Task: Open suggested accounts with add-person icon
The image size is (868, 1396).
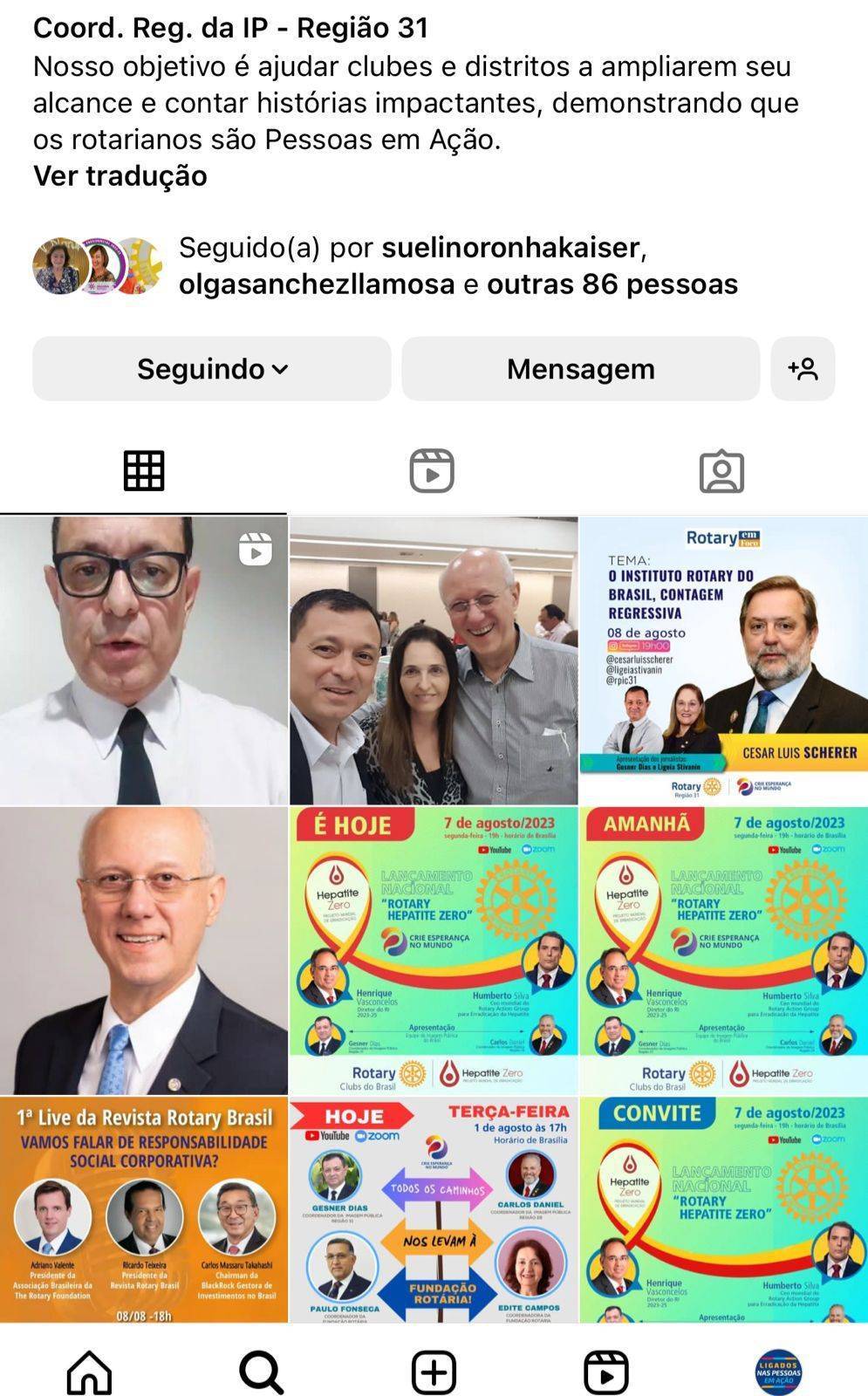Action: click(x=803, y=369)
